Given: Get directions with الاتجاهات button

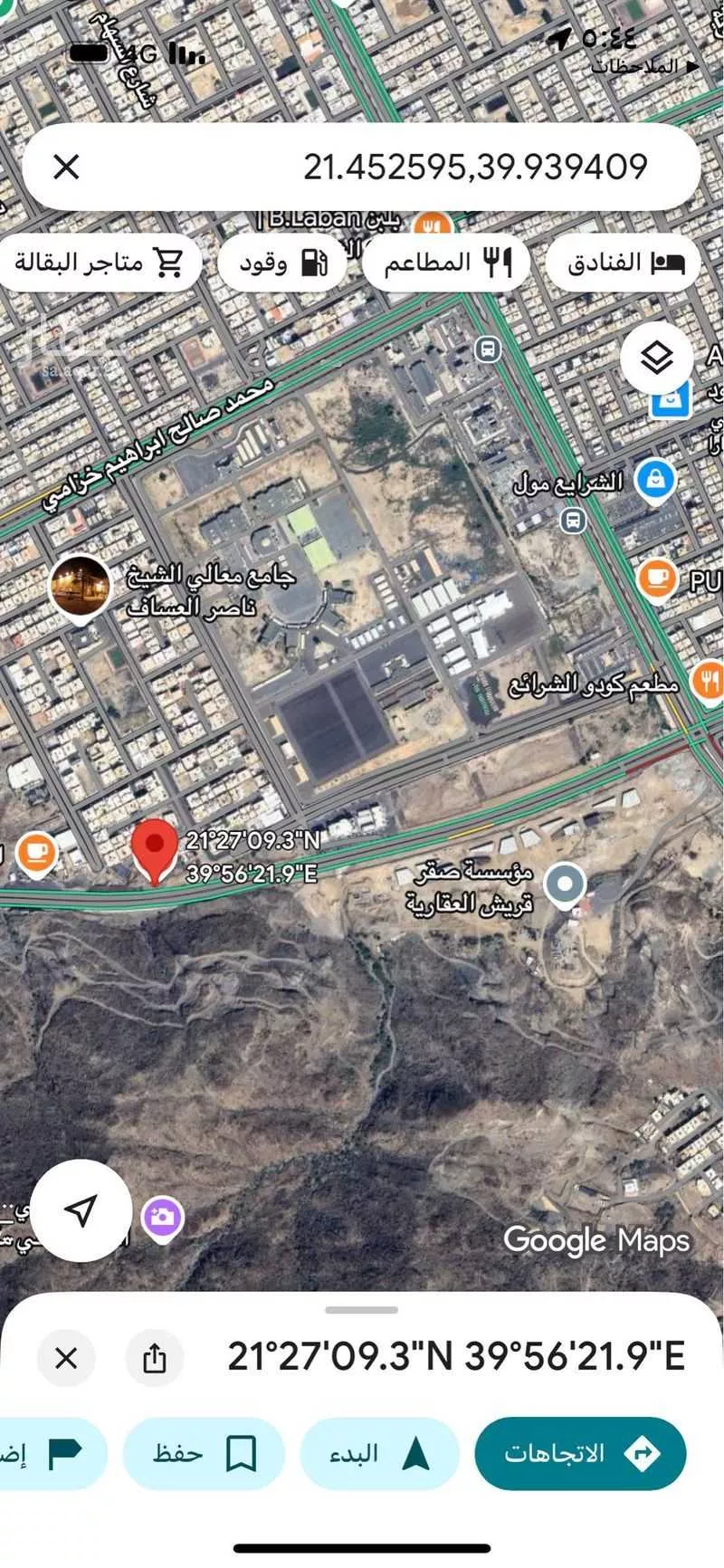Looking at the screenshot, I should (580, 1454).
